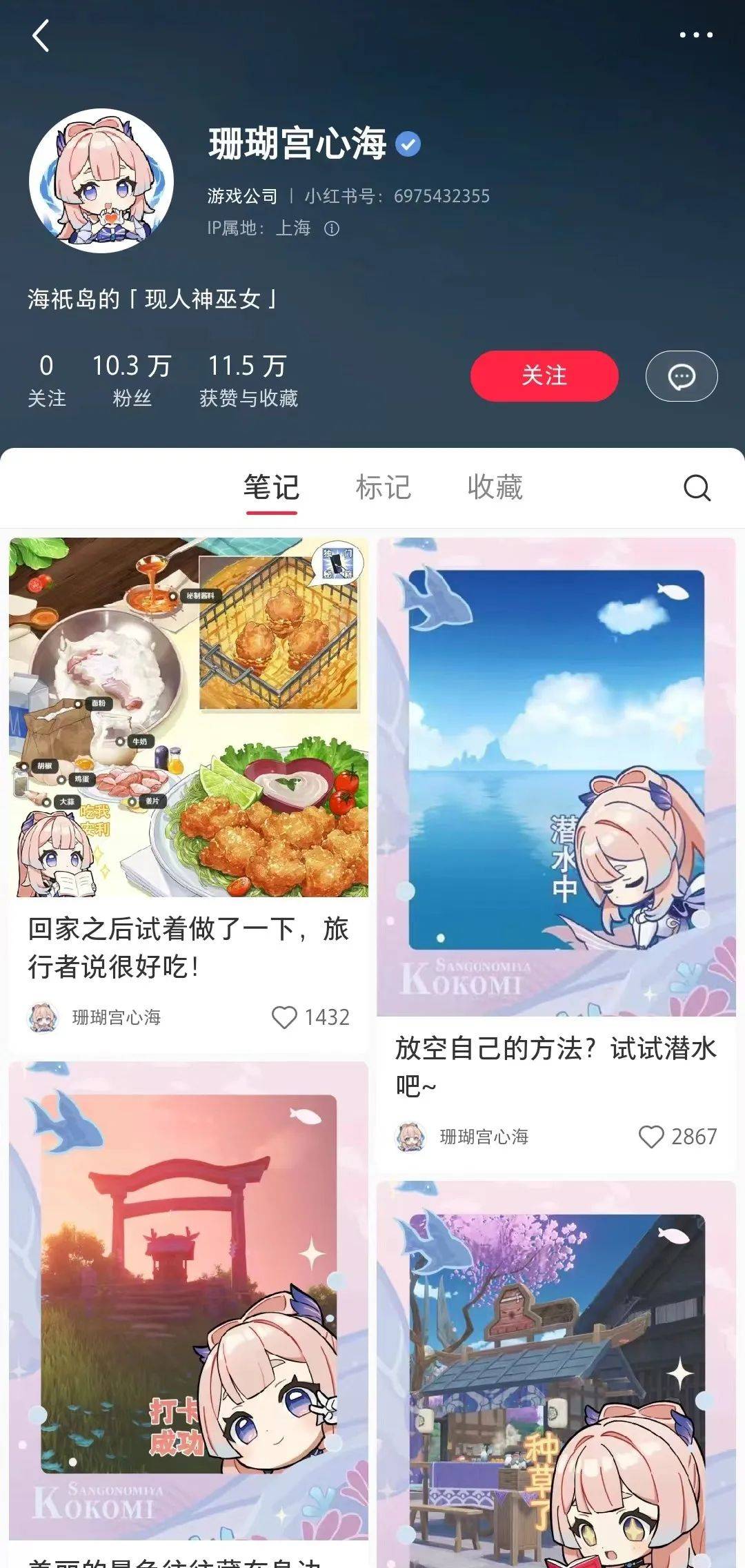Open the 10.3万 粉丝 followers list
The image size is (745, 1568).
[131, 380]
